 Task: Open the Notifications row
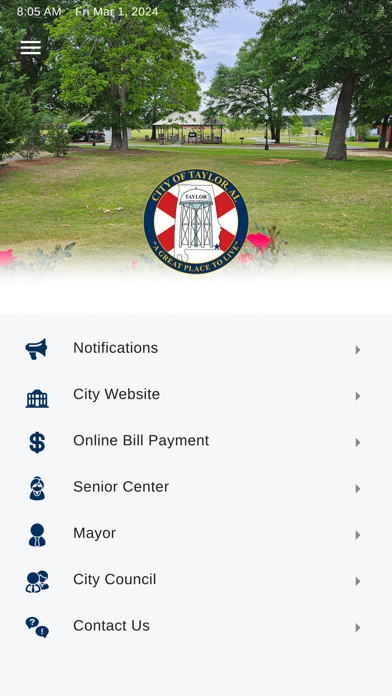coord(196,349)
